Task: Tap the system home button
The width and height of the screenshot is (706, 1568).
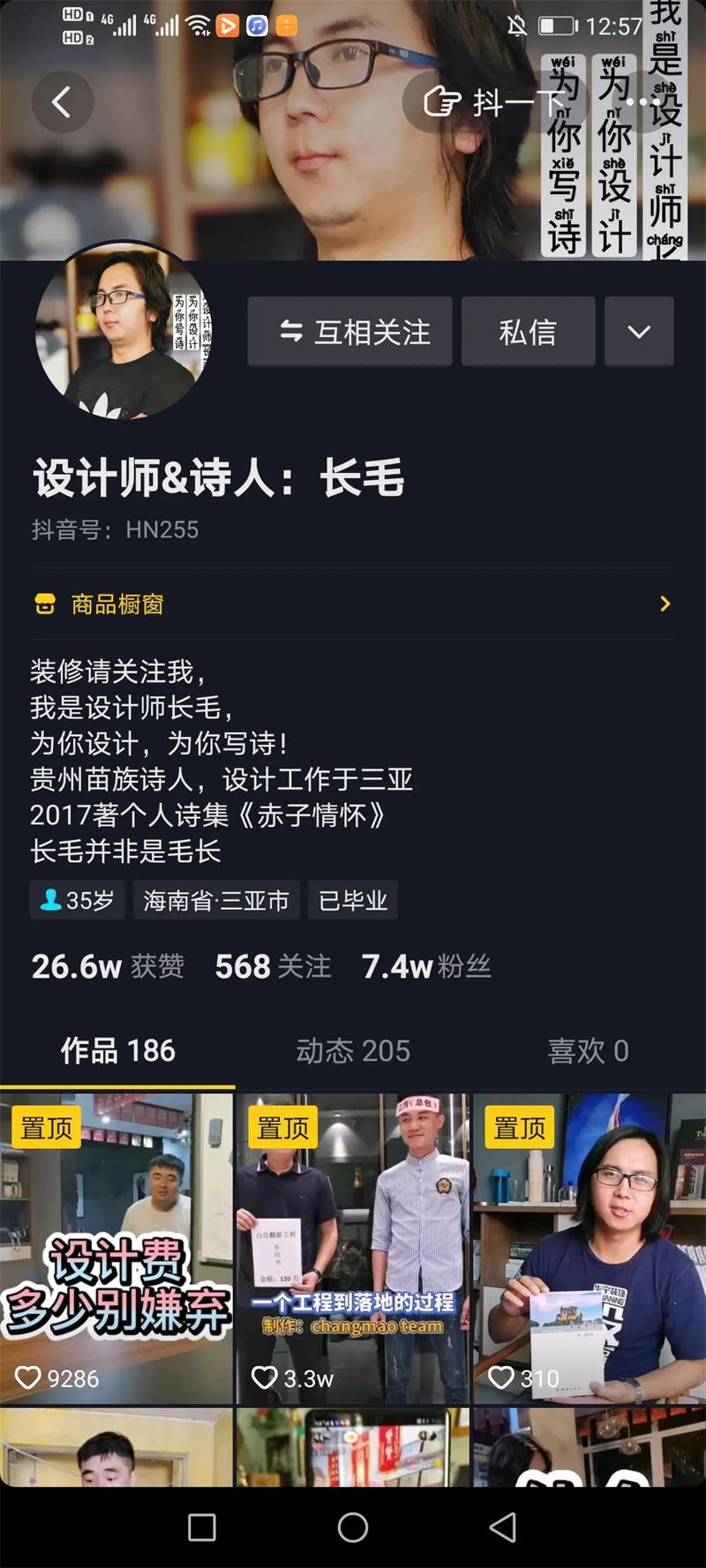Action: 353,1527
